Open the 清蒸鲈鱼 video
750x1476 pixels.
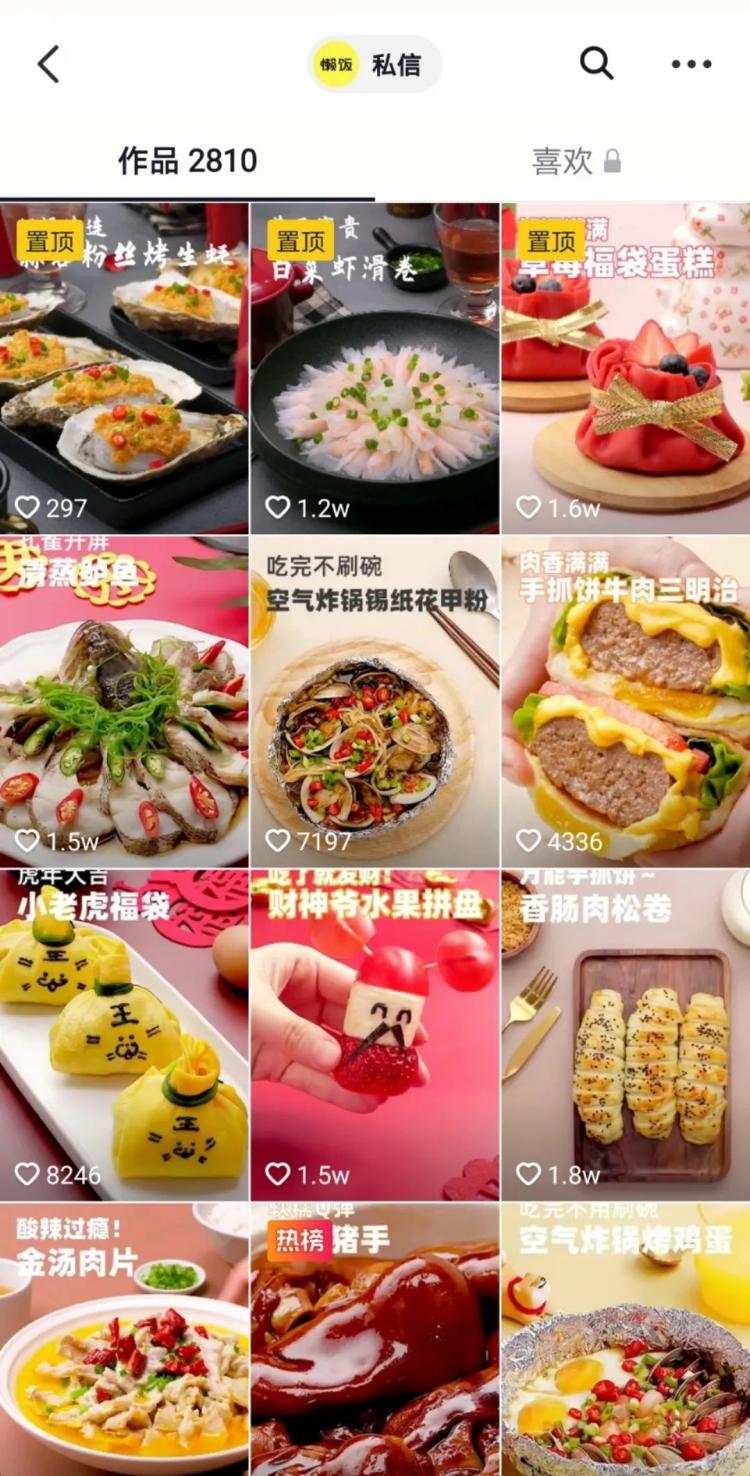click(124, 702)
